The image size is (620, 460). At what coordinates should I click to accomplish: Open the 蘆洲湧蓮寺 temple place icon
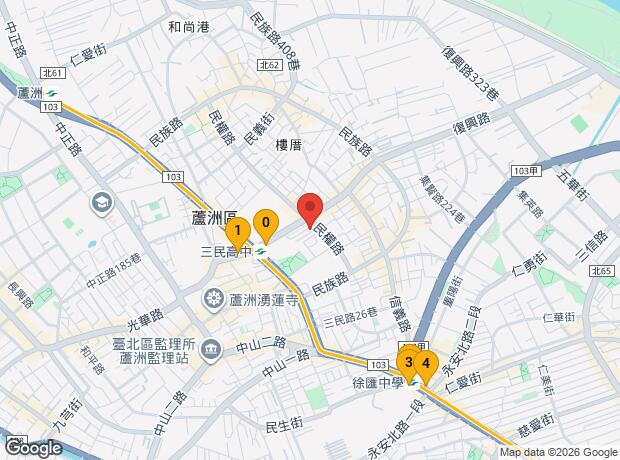(214, 297)
